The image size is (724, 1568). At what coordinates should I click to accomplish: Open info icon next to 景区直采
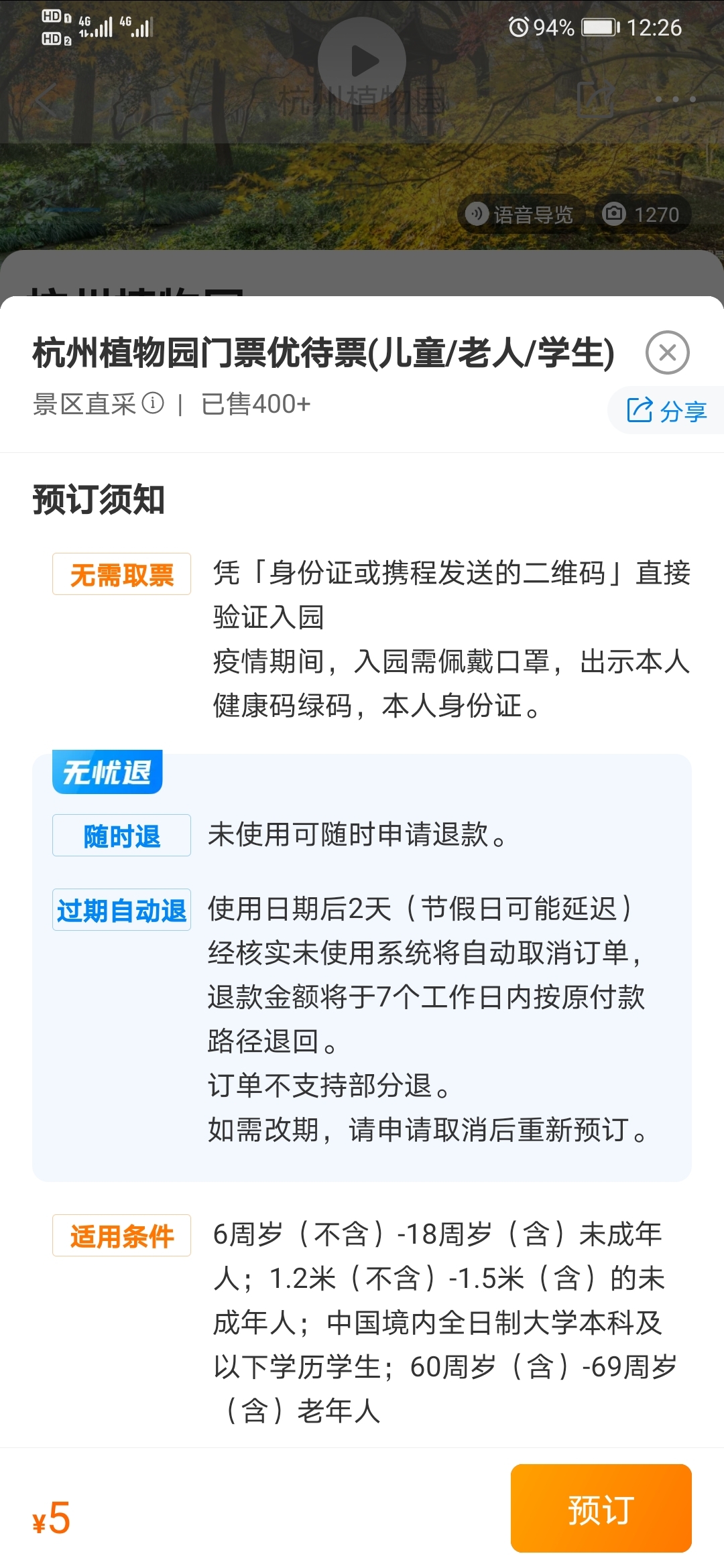click(x=153, y=403)
